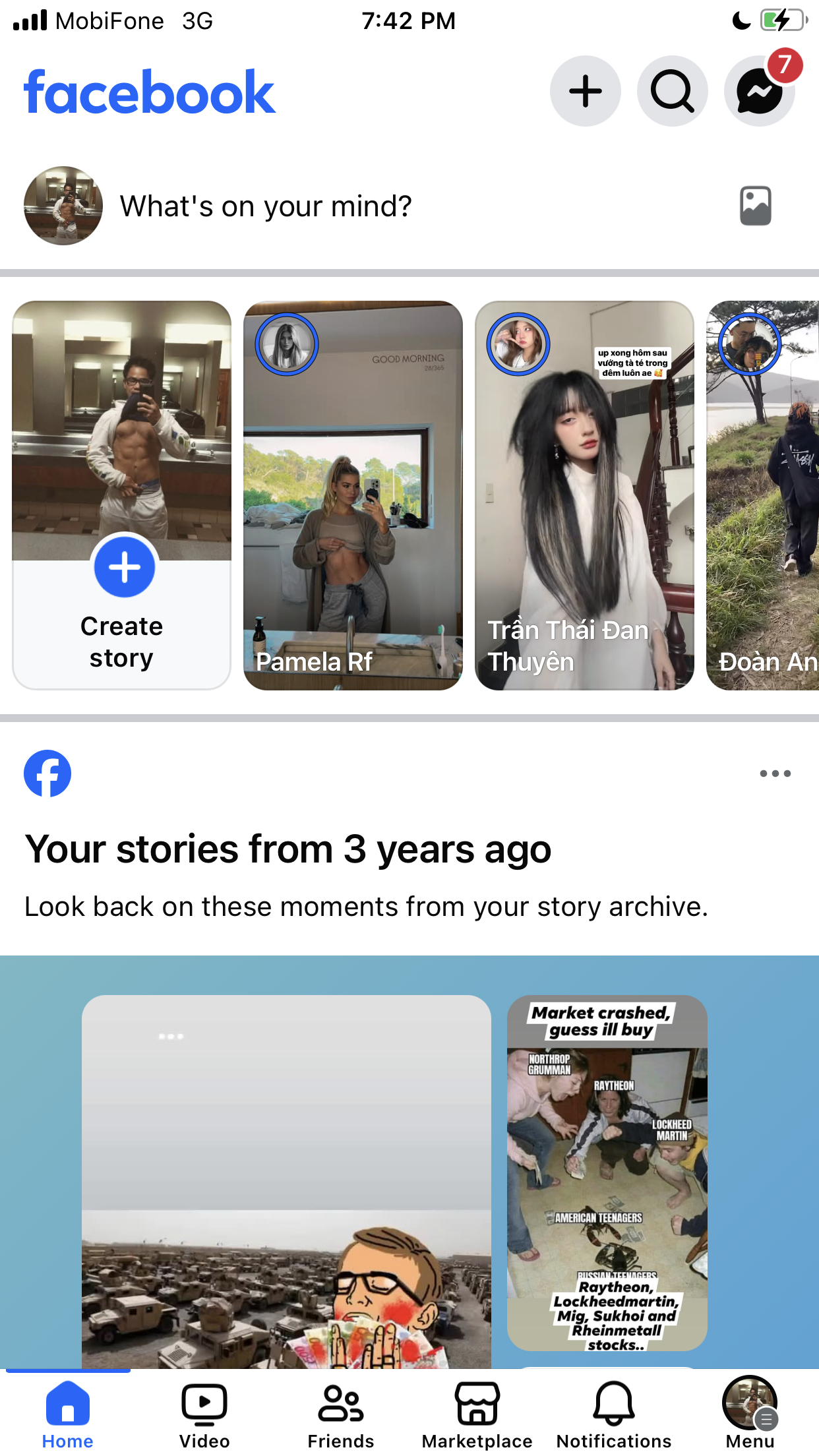View Đoàn An's story
Image resolution: width=819 pixels, height=1456 pixels.
[762, 495]
